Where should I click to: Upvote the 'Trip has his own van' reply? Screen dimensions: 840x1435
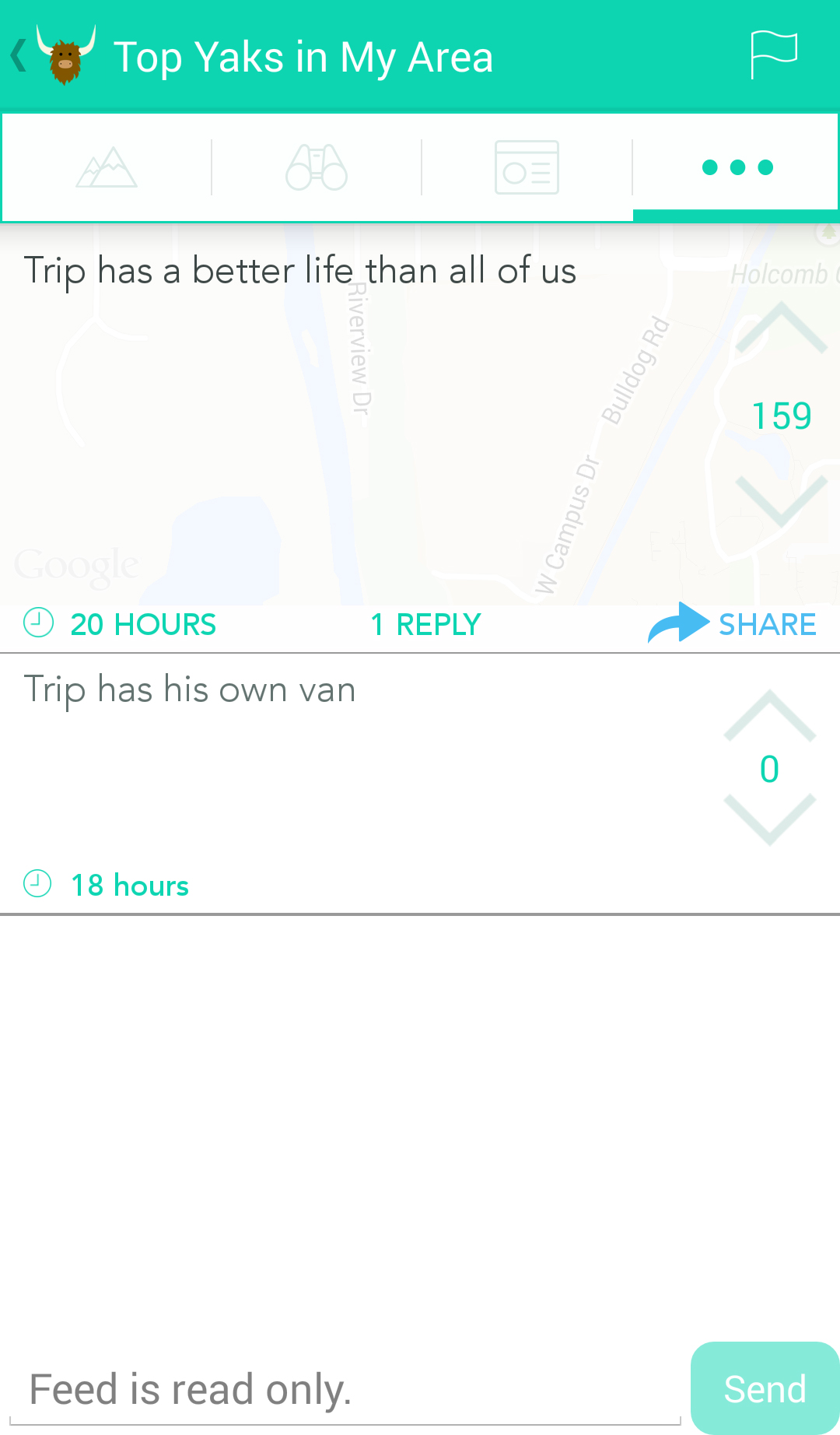(x=769, y=714)
